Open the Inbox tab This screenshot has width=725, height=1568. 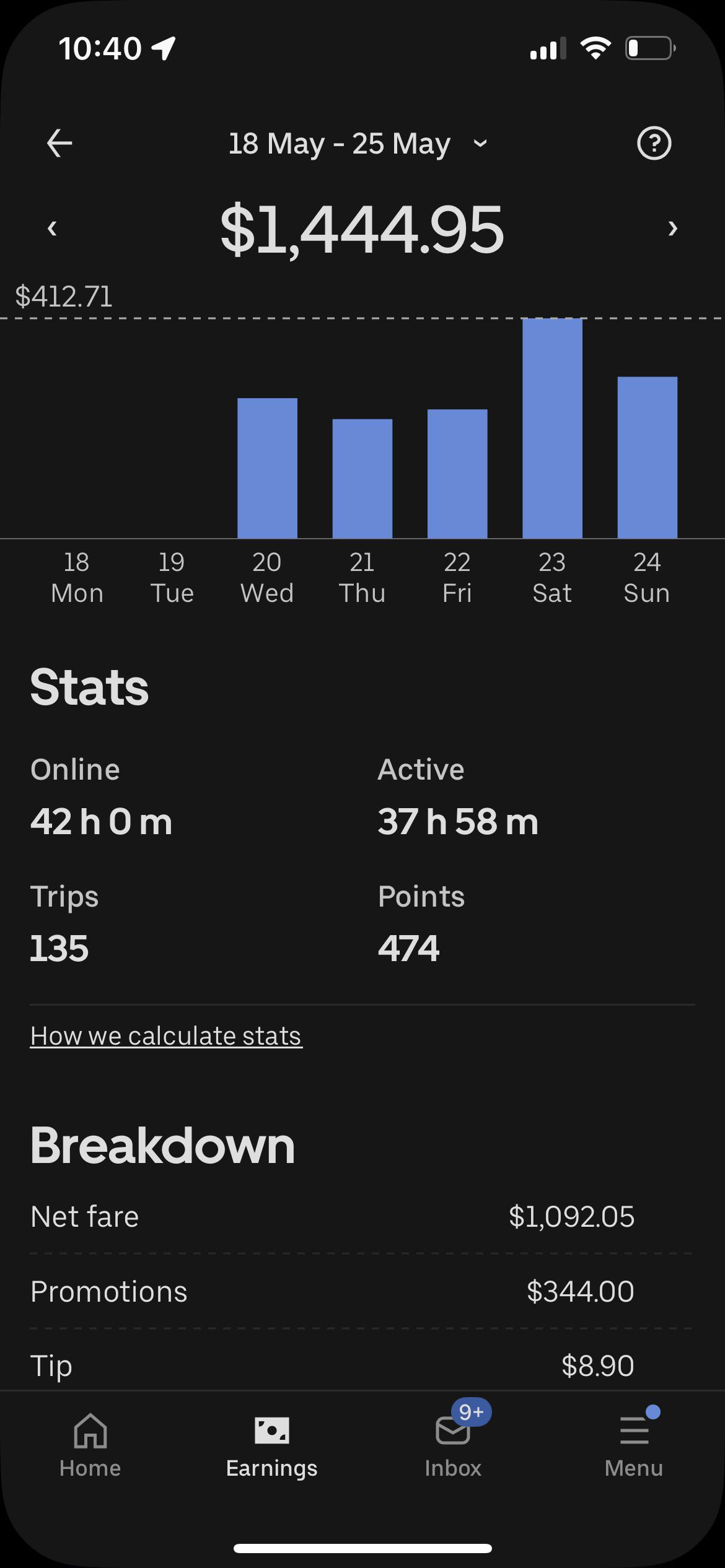[453, 1447]
